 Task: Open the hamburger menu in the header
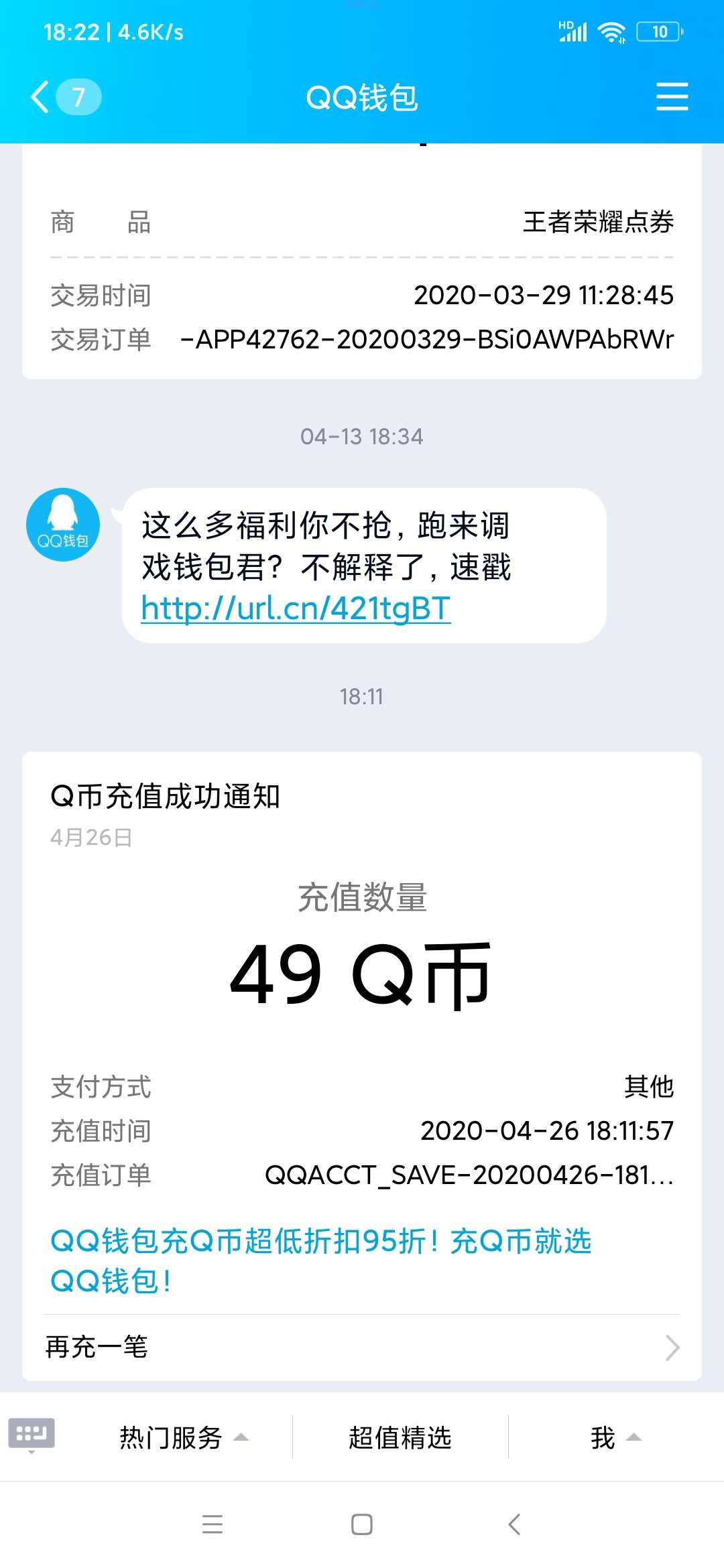672,97
